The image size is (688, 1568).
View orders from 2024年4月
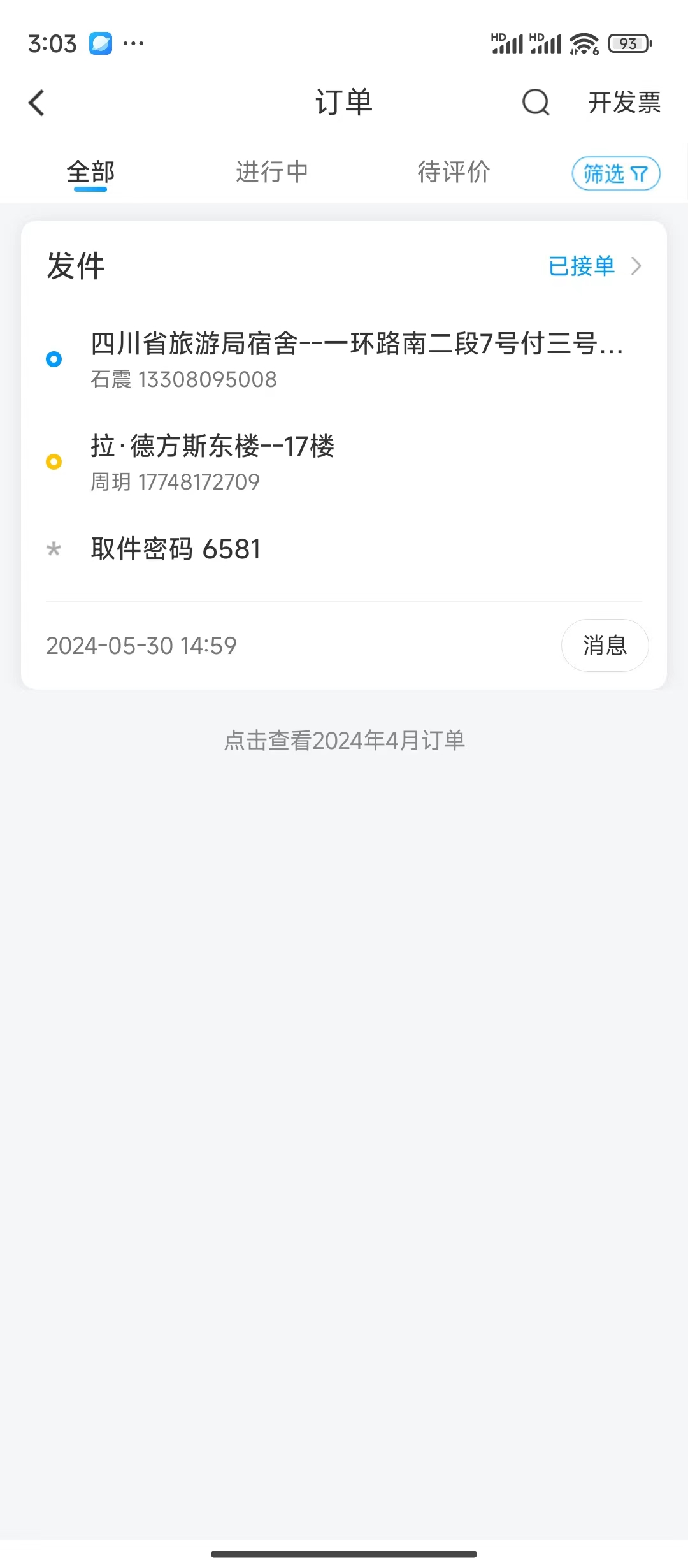pyautogui.click(x=344, y=741)
